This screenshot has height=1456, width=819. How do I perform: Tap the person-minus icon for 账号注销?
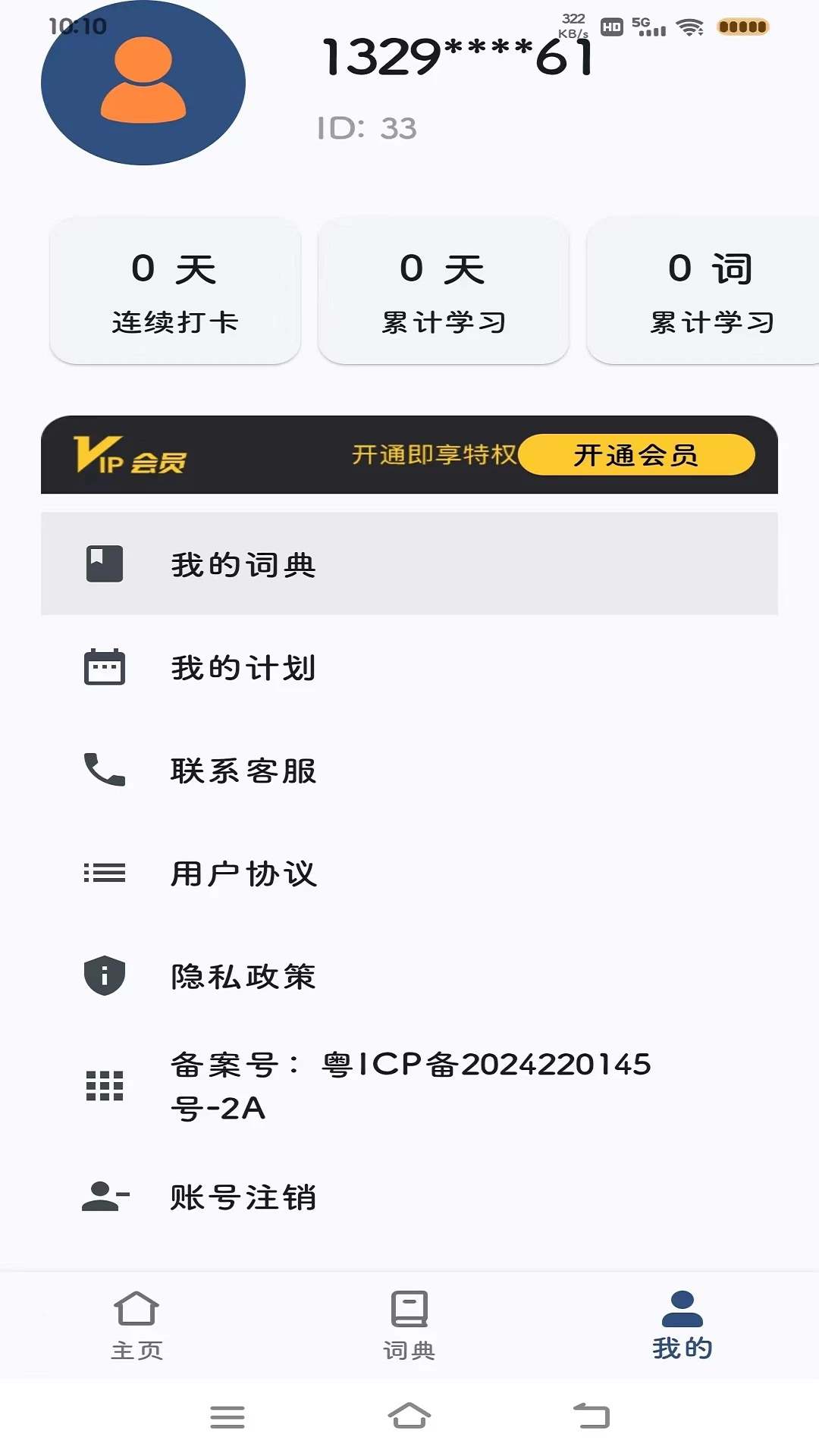[104, 1197]
